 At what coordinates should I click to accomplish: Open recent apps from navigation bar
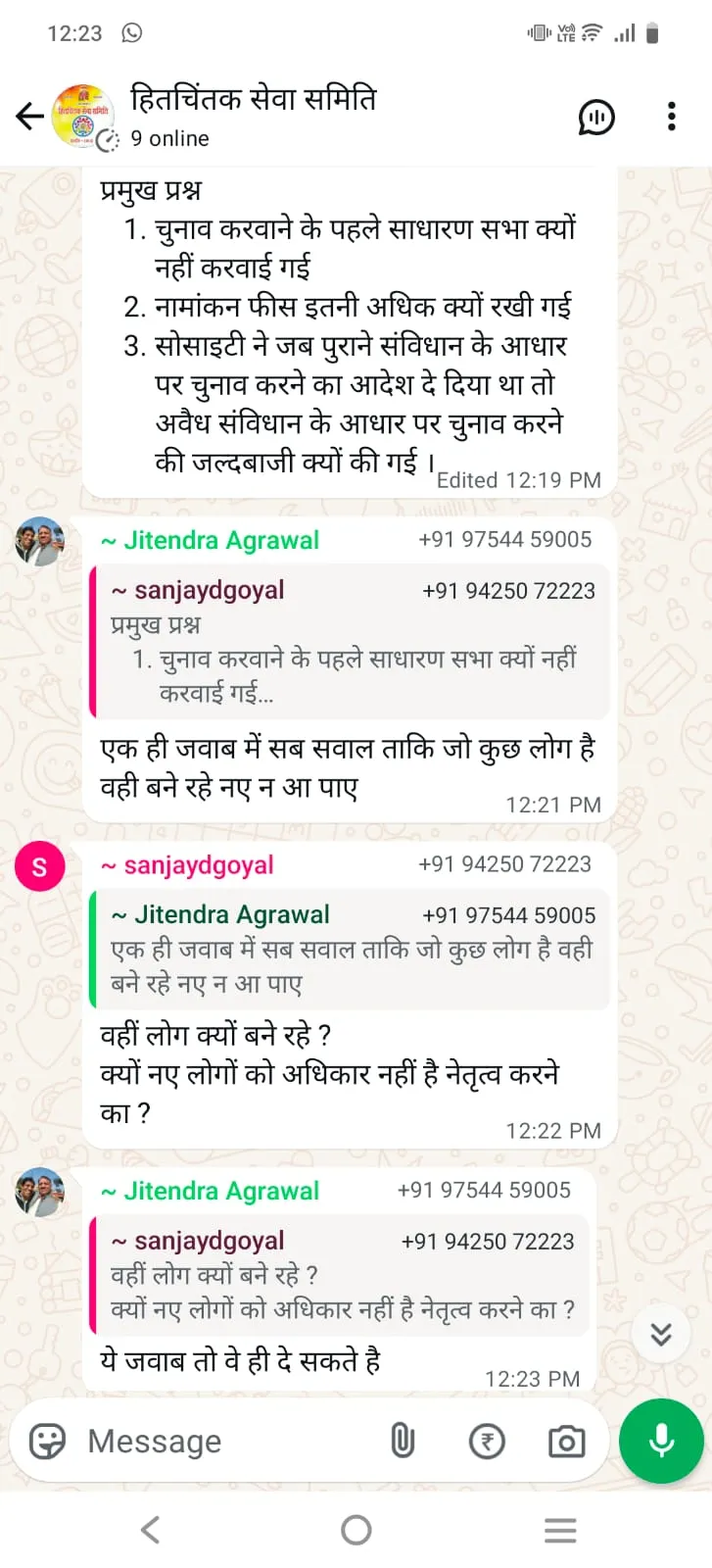[x=559, y=1530]
